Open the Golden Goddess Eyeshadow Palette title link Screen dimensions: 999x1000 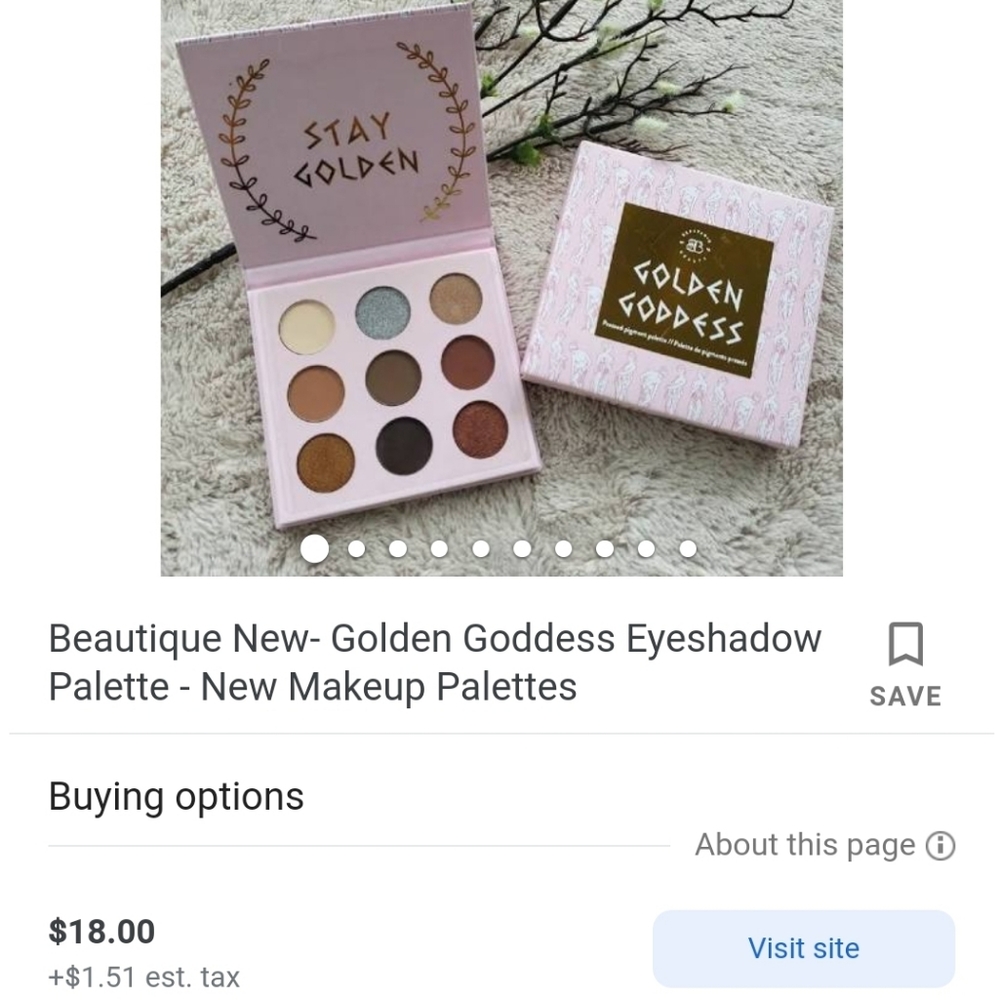435,661
